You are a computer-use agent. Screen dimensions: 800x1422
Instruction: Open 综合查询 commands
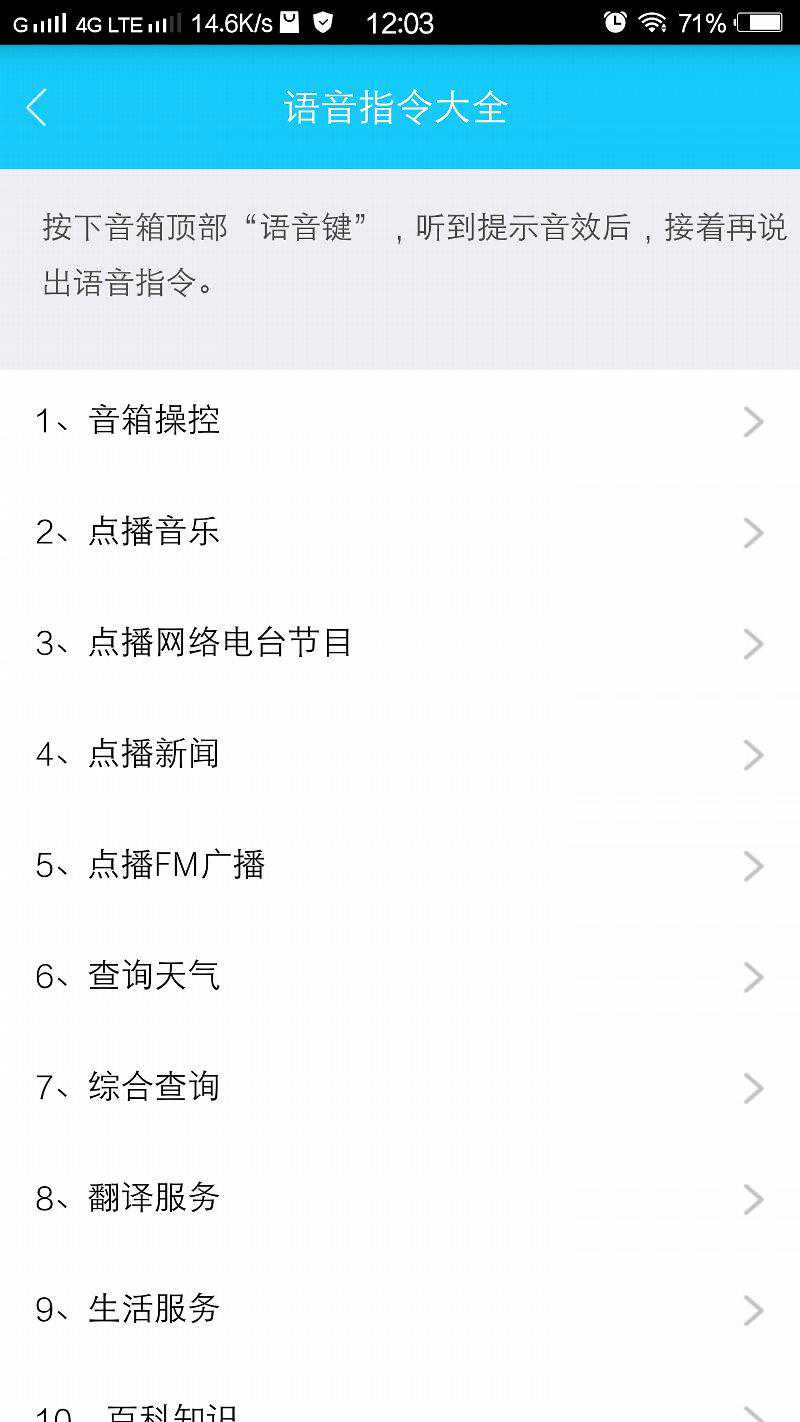400,1087
